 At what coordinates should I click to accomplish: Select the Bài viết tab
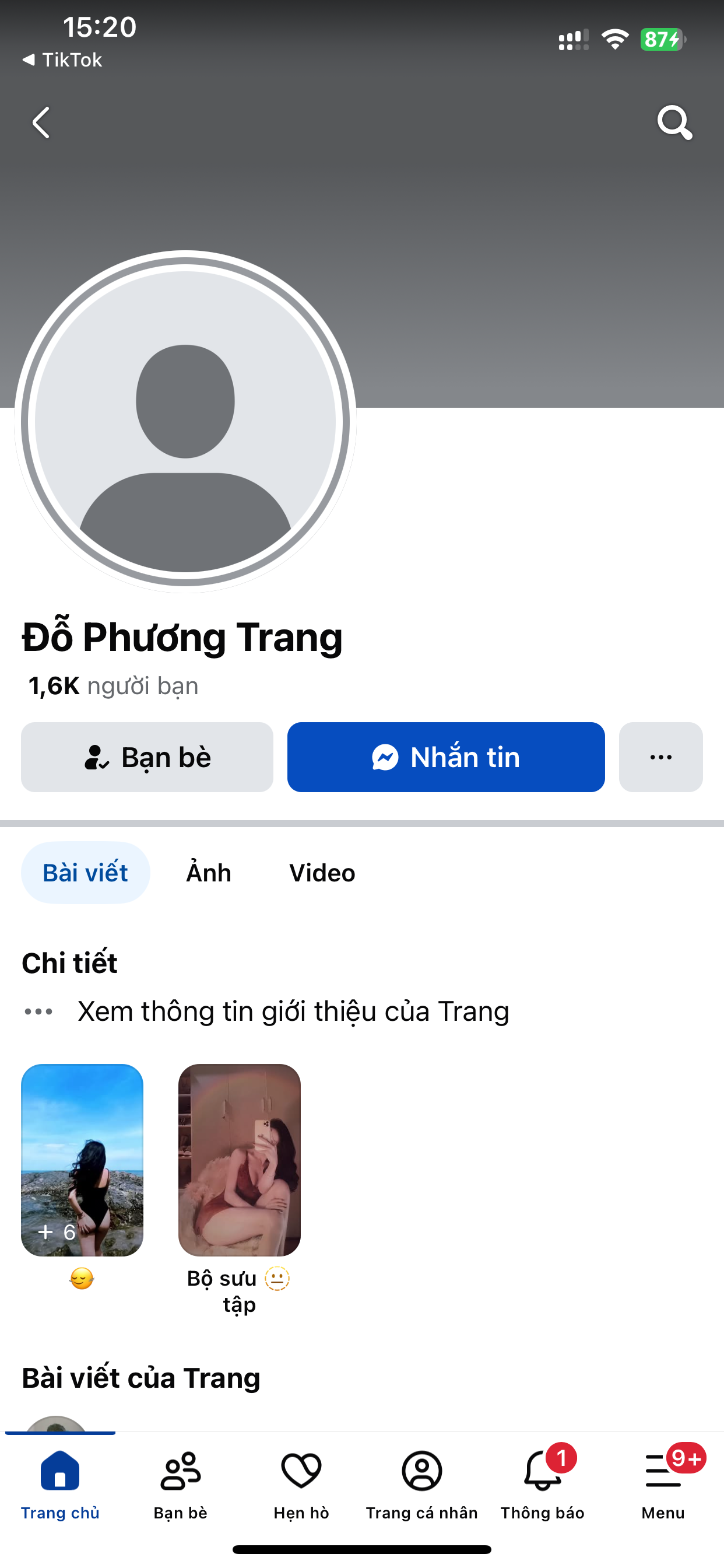point(85,872)
